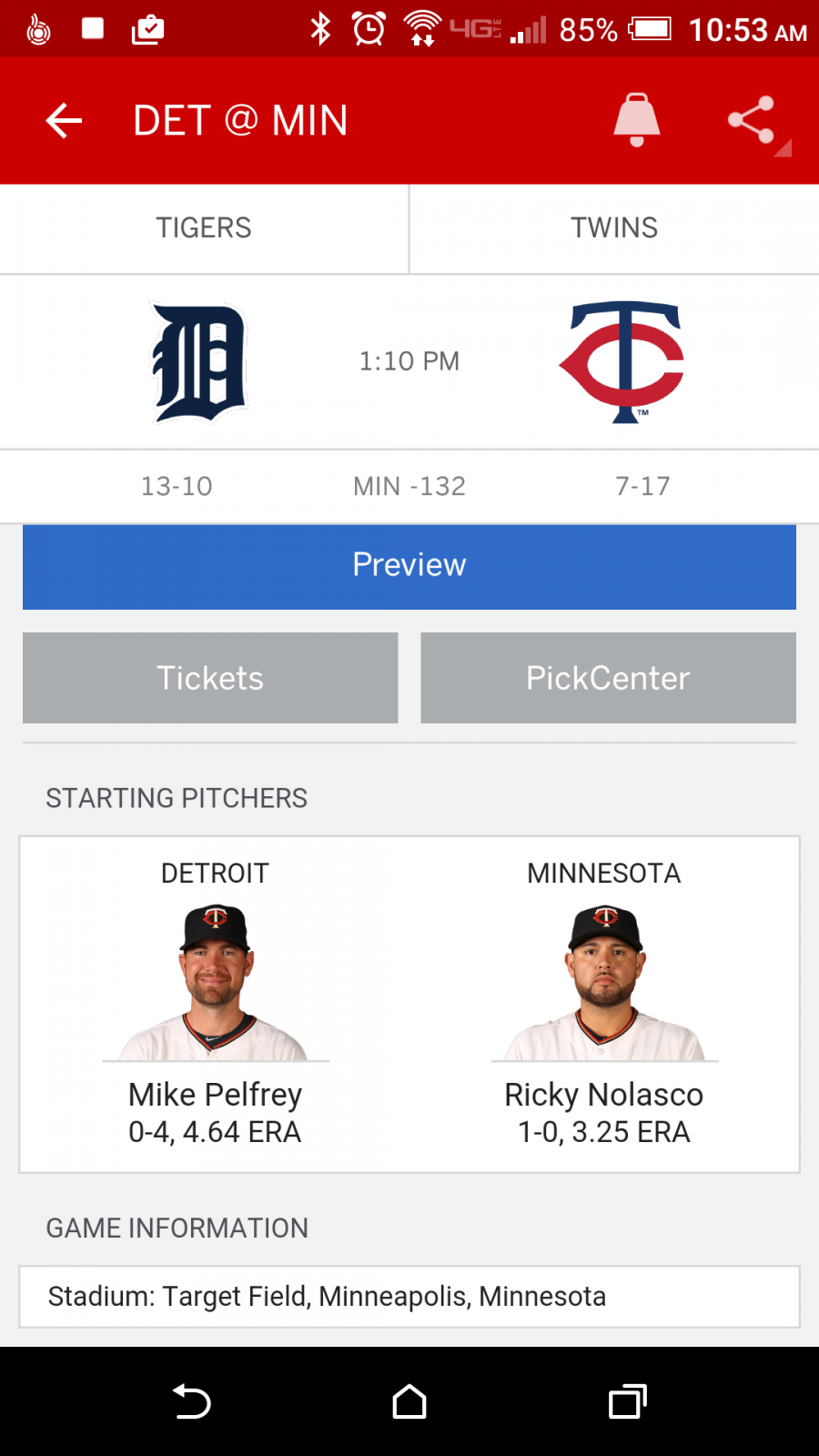This screenshot has width=819, height=1456.
Task: Open the game Preview
Action: tap(409, 566)
